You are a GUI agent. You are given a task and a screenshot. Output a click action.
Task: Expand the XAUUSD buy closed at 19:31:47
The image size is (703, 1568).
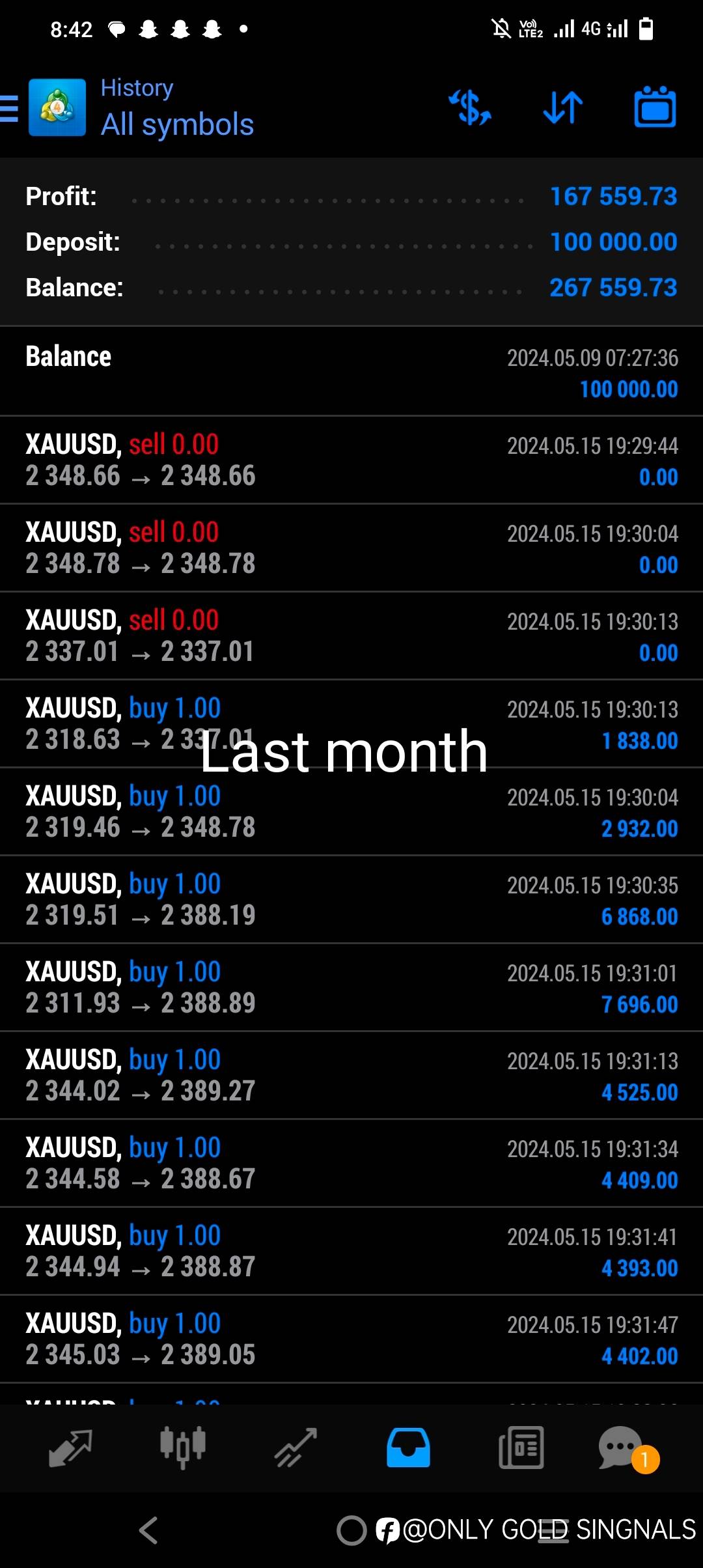351,1339
